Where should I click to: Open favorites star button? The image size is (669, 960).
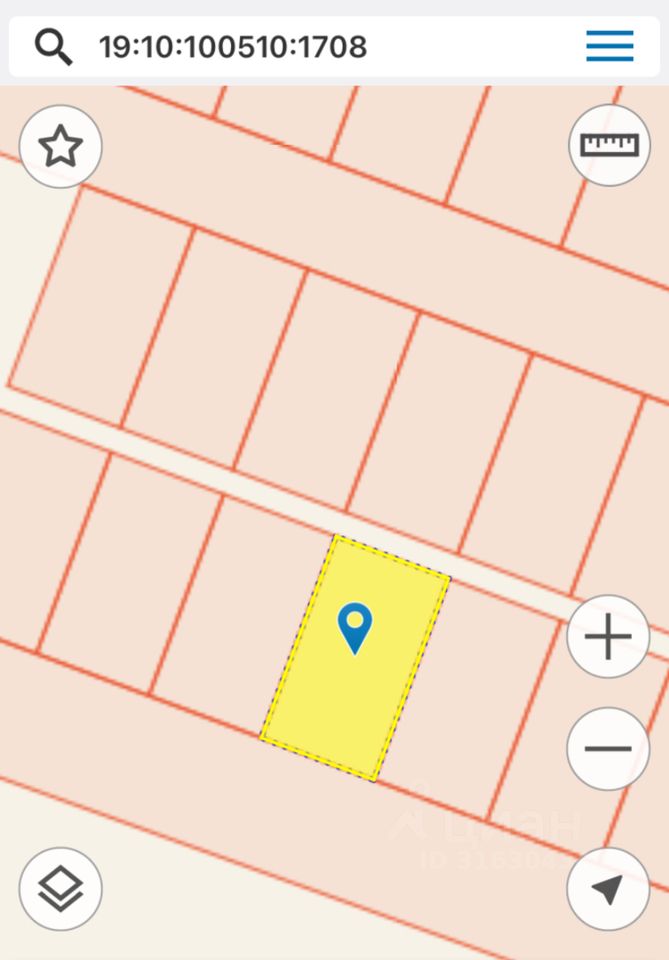tap(60, 147)
